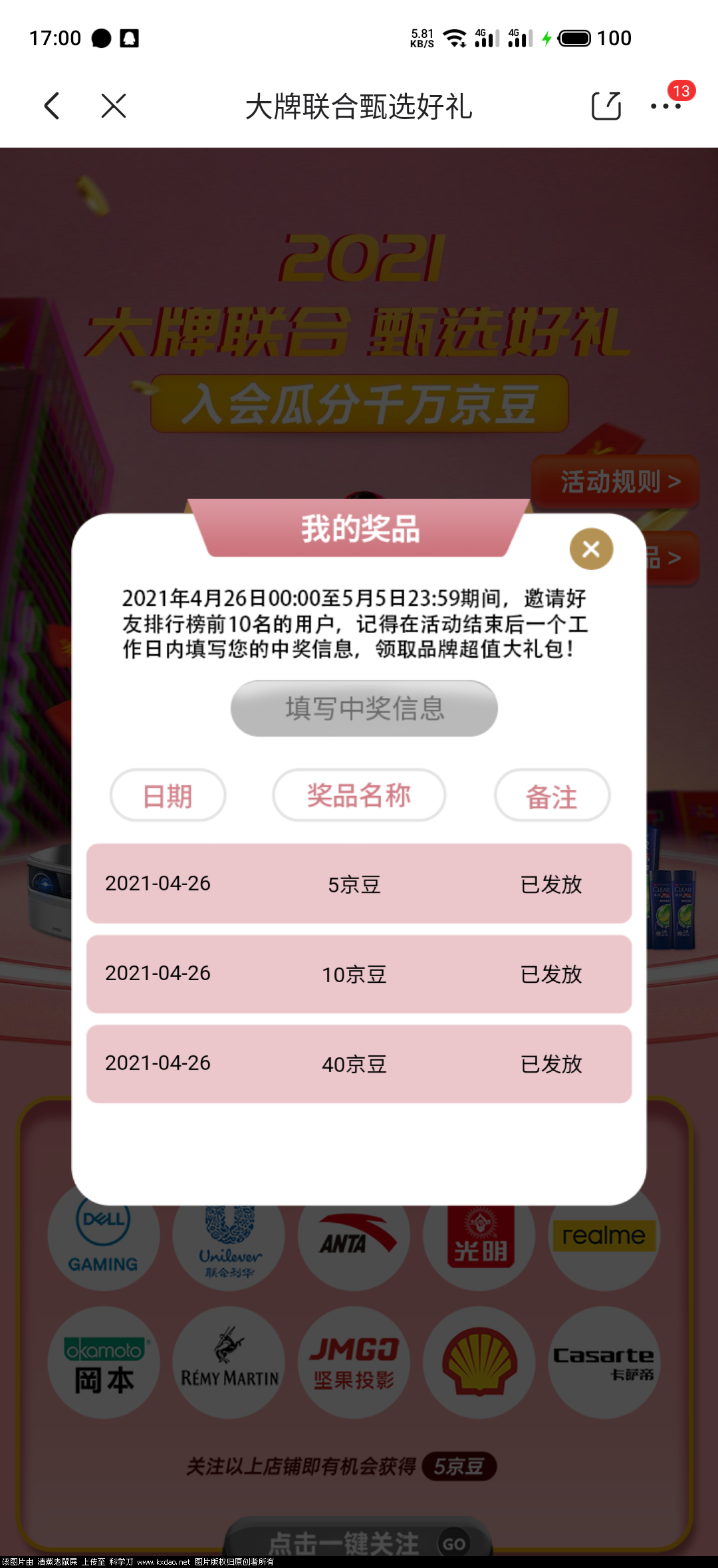Switch to the 日期 column header
Viewport: 718px width, 1568px height.
tap(168, 795)
